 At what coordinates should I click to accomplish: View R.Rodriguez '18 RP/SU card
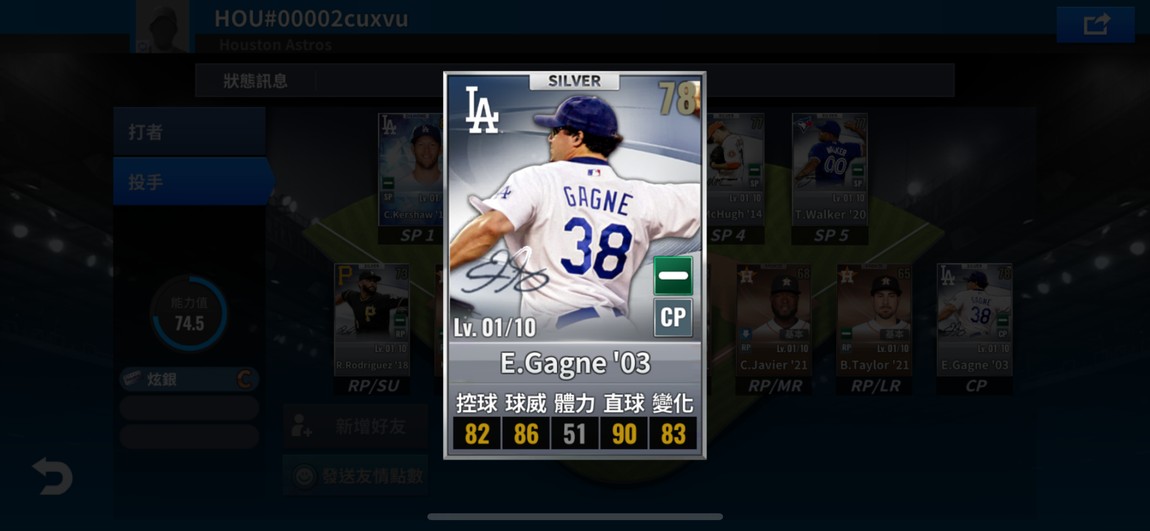(371, 320)
